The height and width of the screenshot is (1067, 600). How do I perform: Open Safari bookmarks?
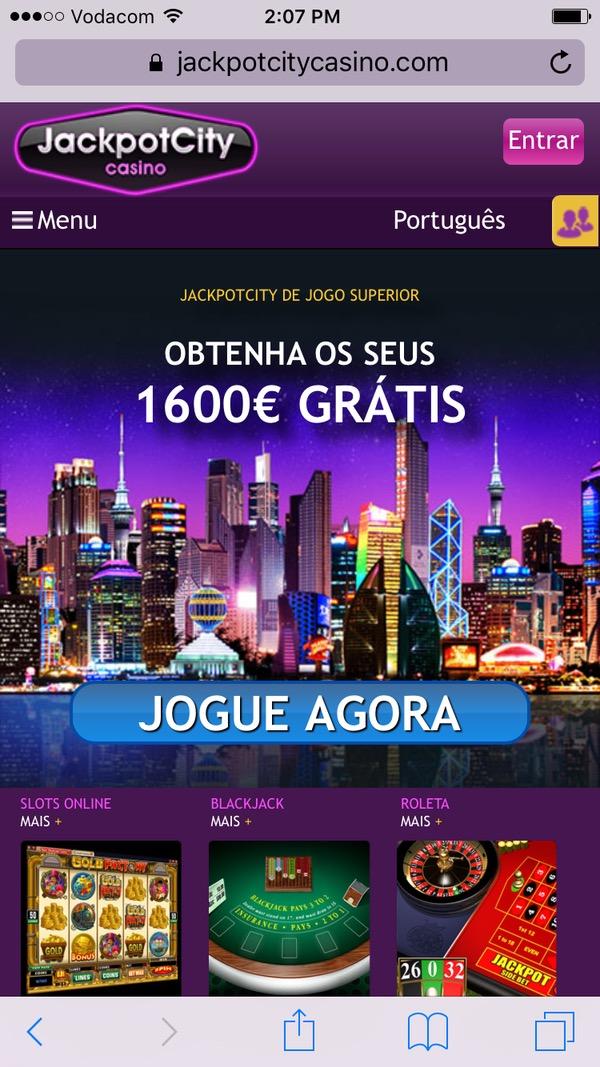(x=427, y=1031)
